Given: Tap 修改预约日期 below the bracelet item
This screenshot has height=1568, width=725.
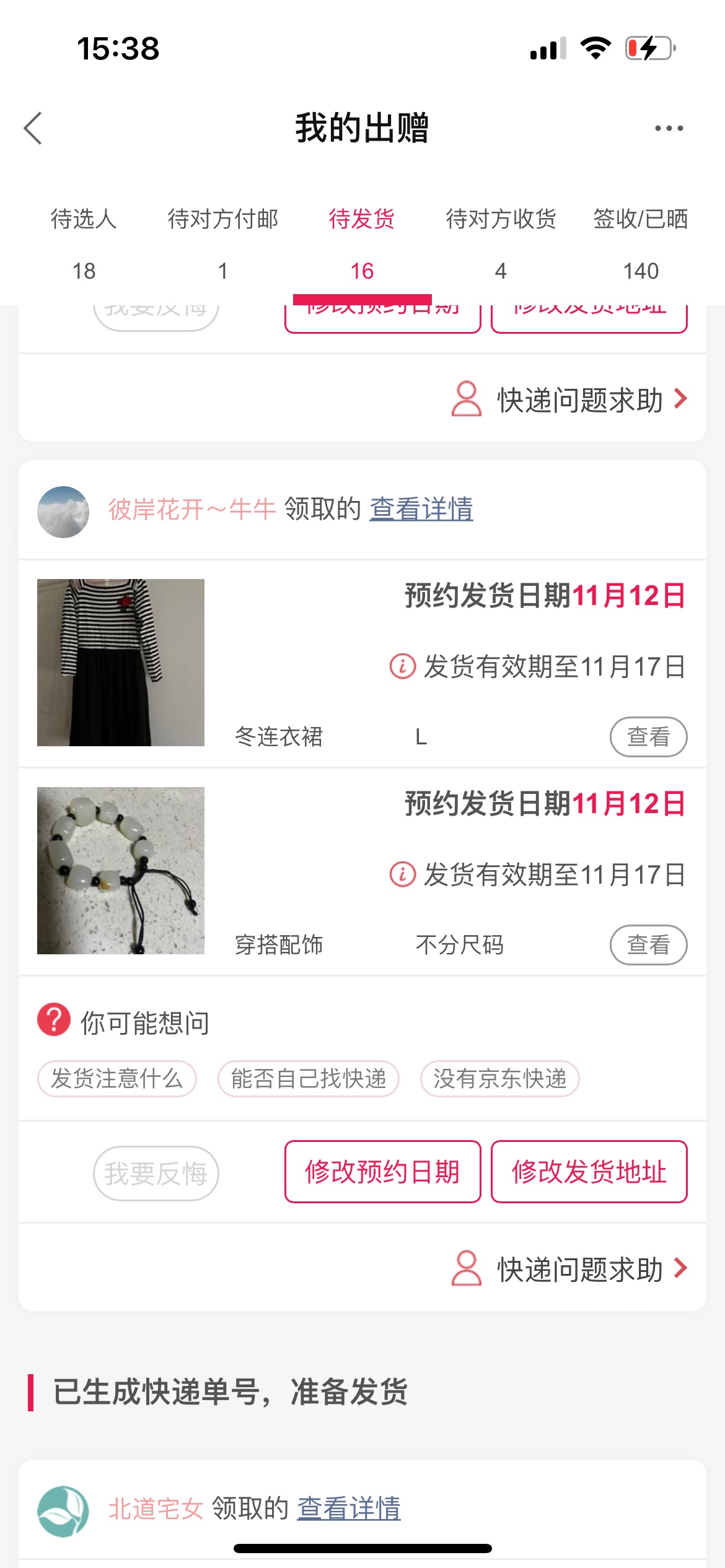Looking at the screenshot, I should 383,1172.
